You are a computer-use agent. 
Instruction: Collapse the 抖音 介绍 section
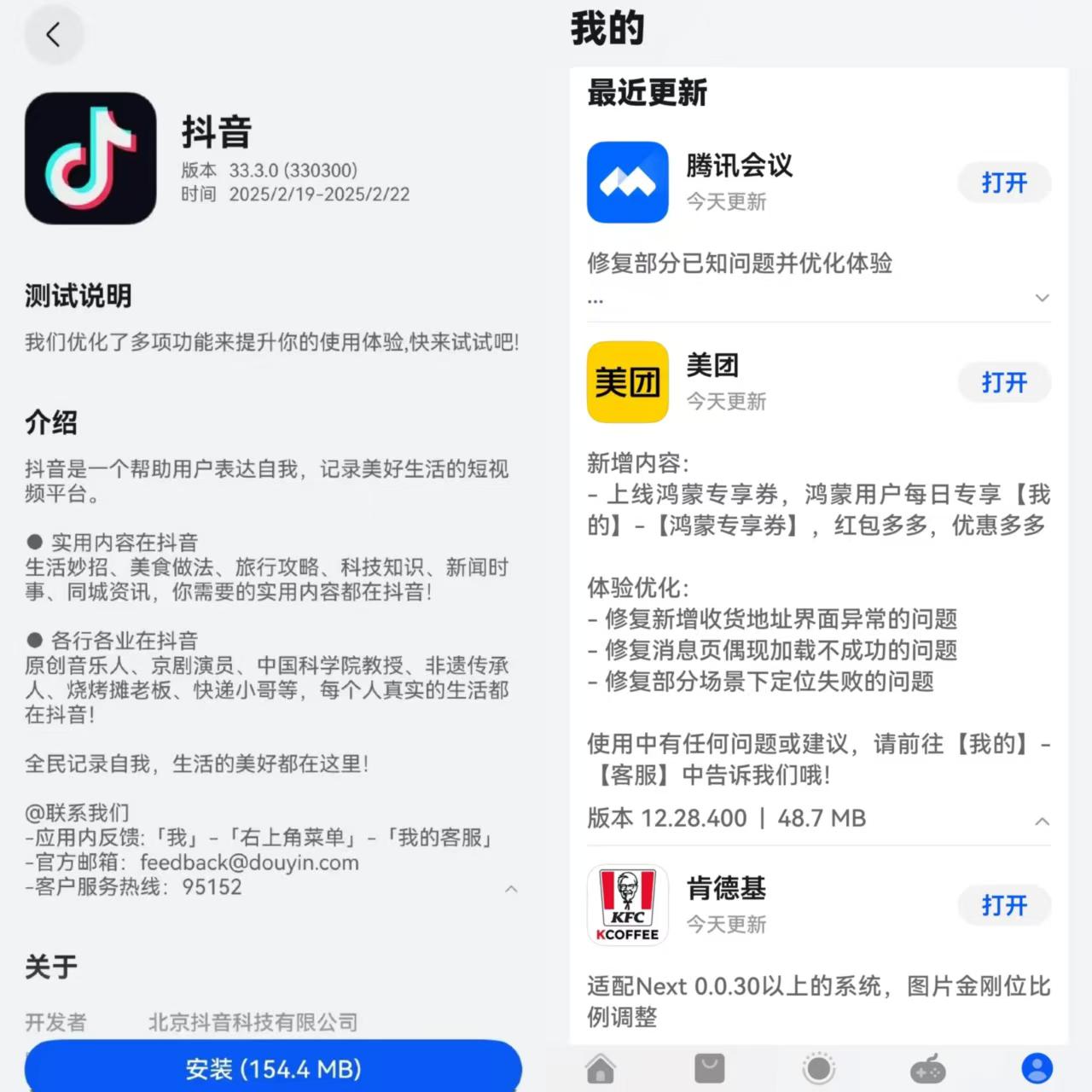click(511, 889)
